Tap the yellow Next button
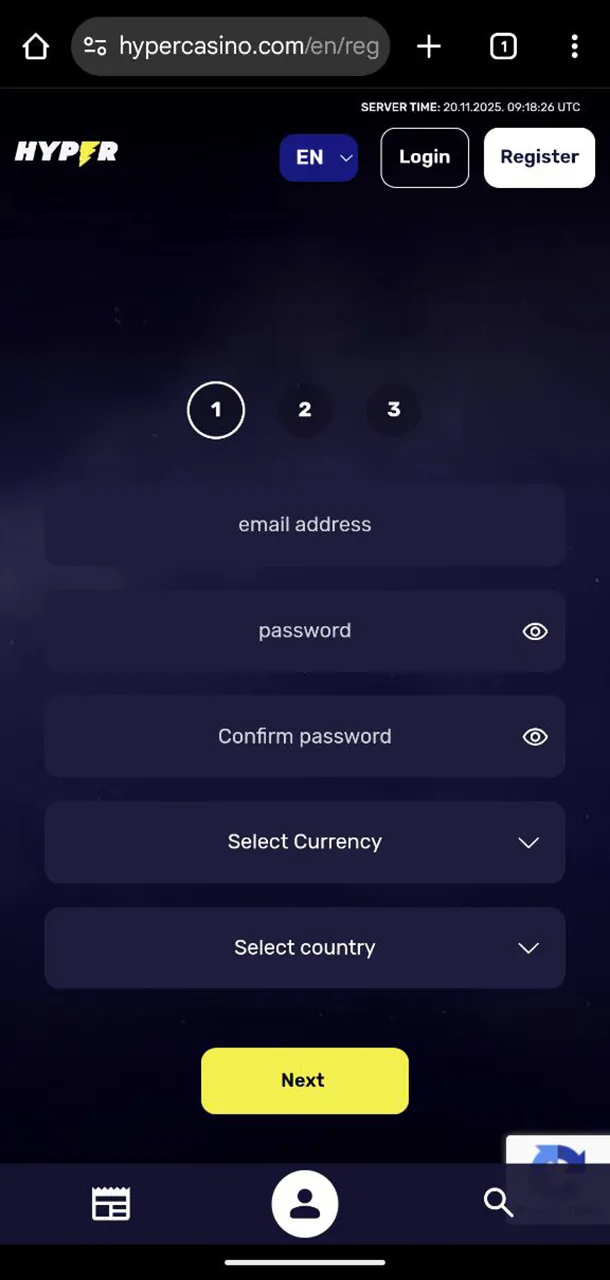Screen dimensions: 610x1280 (304, 1080)
